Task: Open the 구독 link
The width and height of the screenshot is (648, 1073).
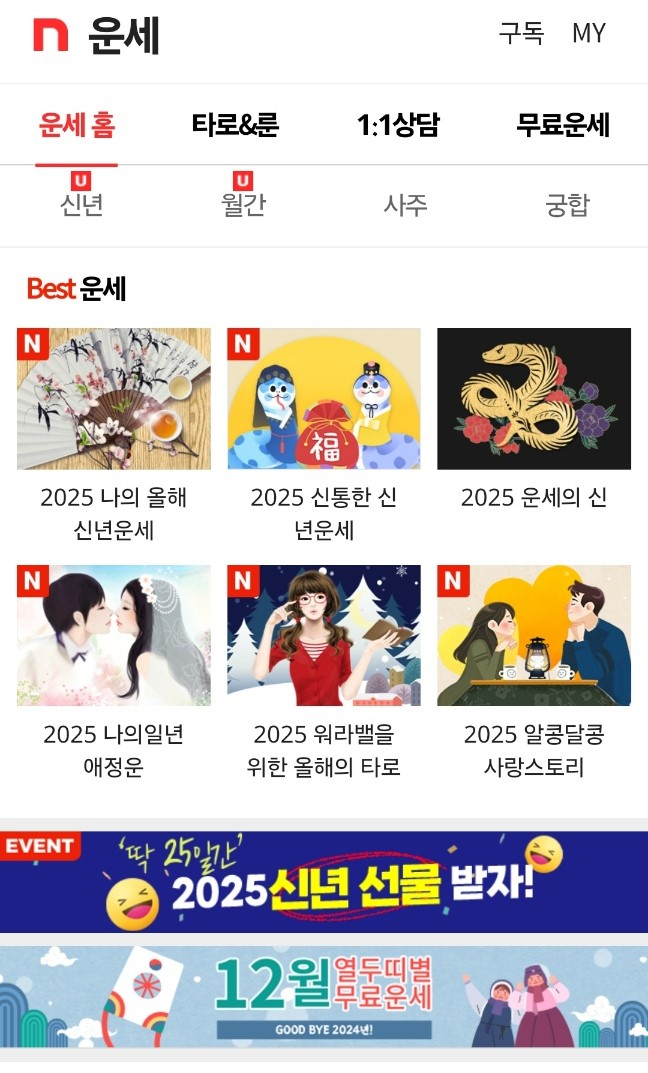Action: pos(521,34)
